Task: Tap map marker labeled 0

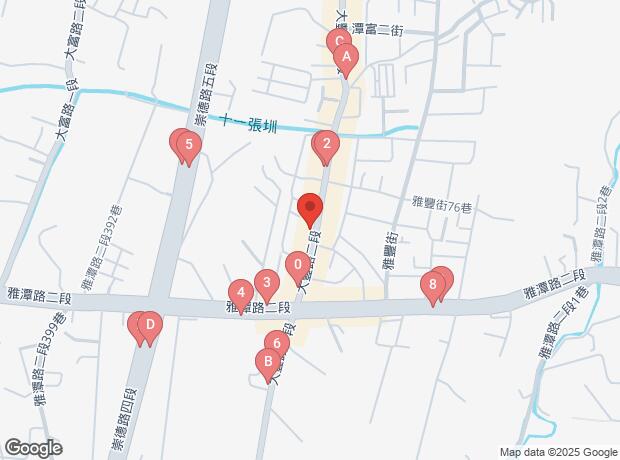Action: (297, 265)
